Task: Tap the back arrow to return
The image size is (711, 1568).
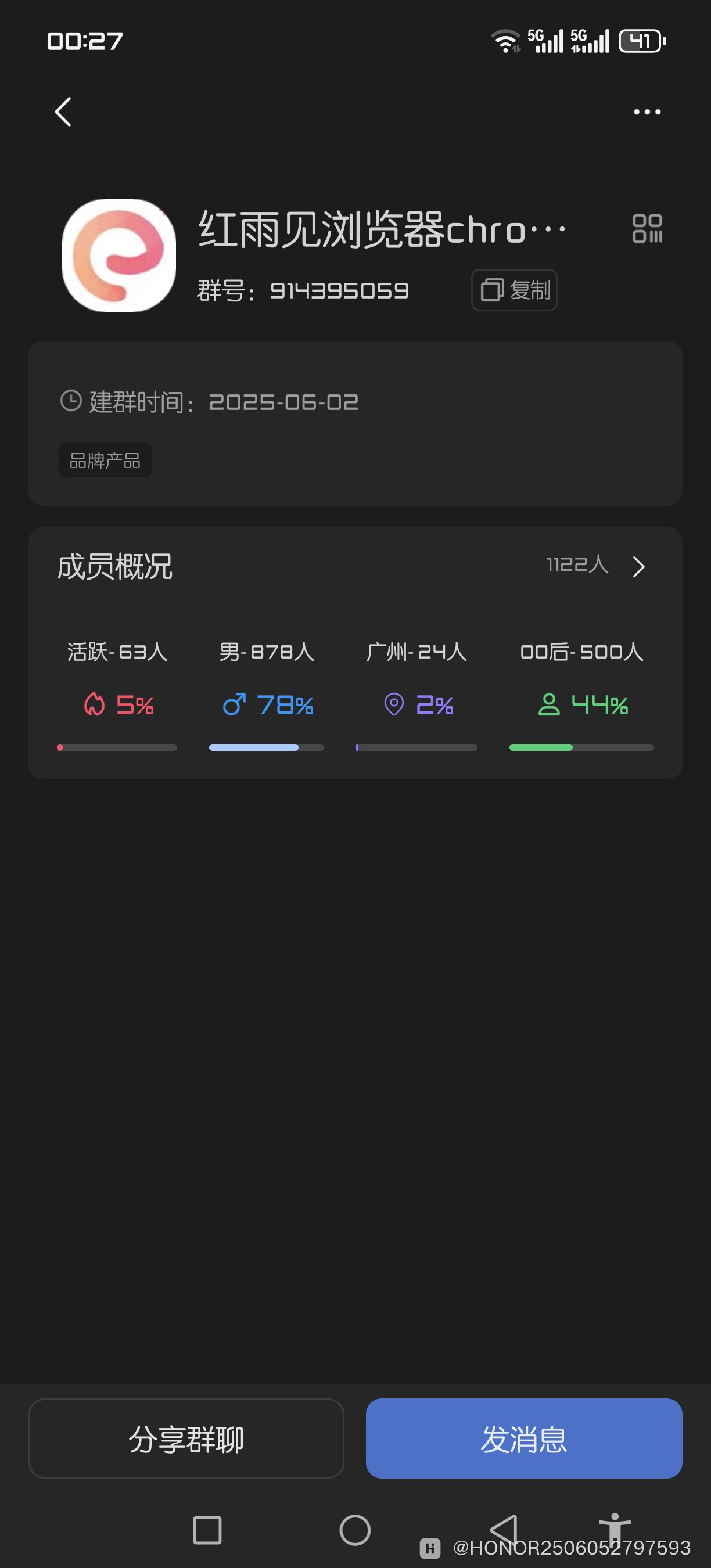Action: click(63, 112)
